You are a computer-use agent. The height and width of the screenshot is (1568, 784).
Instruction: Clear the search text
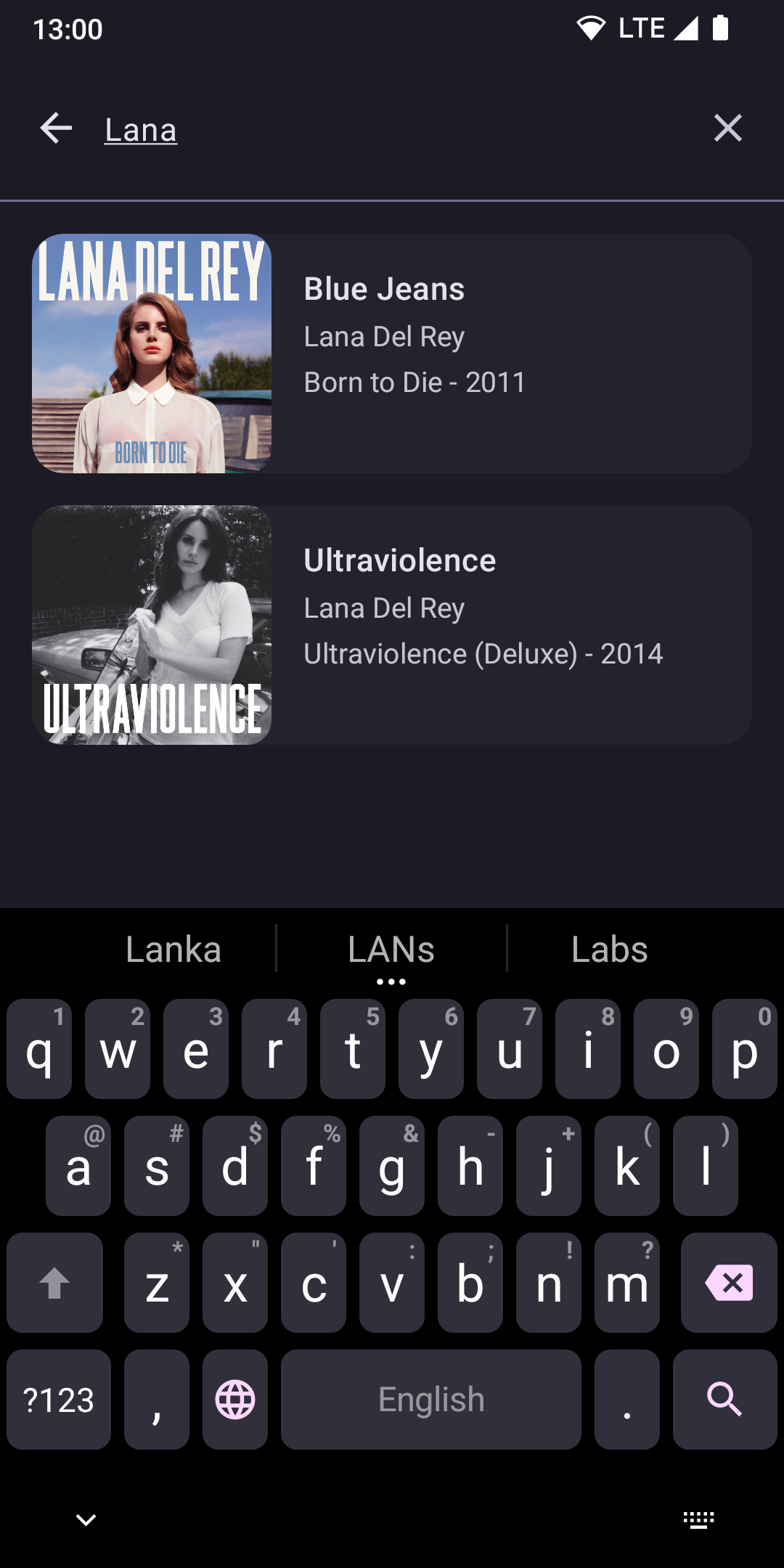tap(727, 128)
